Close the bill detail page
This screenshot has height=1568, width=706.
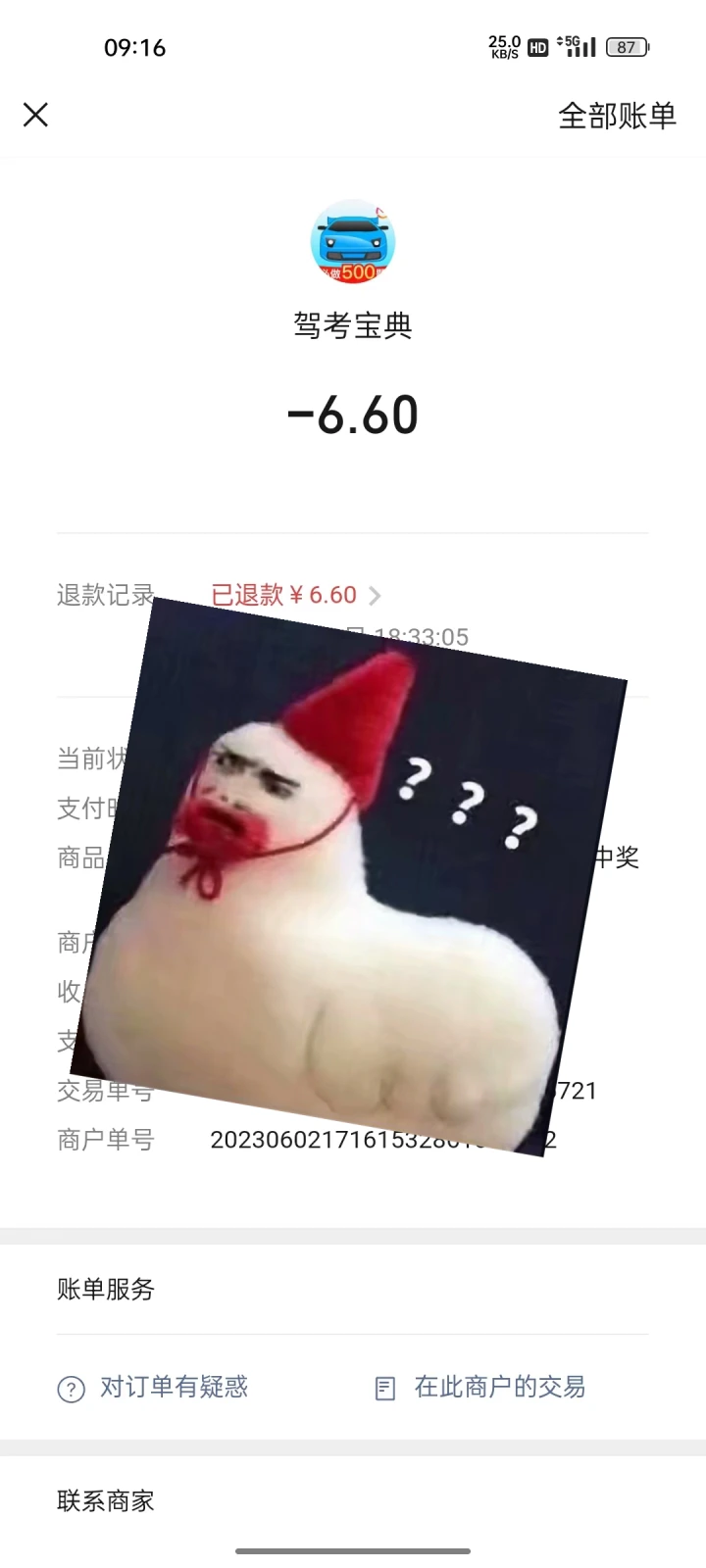[x=35, y=116]
